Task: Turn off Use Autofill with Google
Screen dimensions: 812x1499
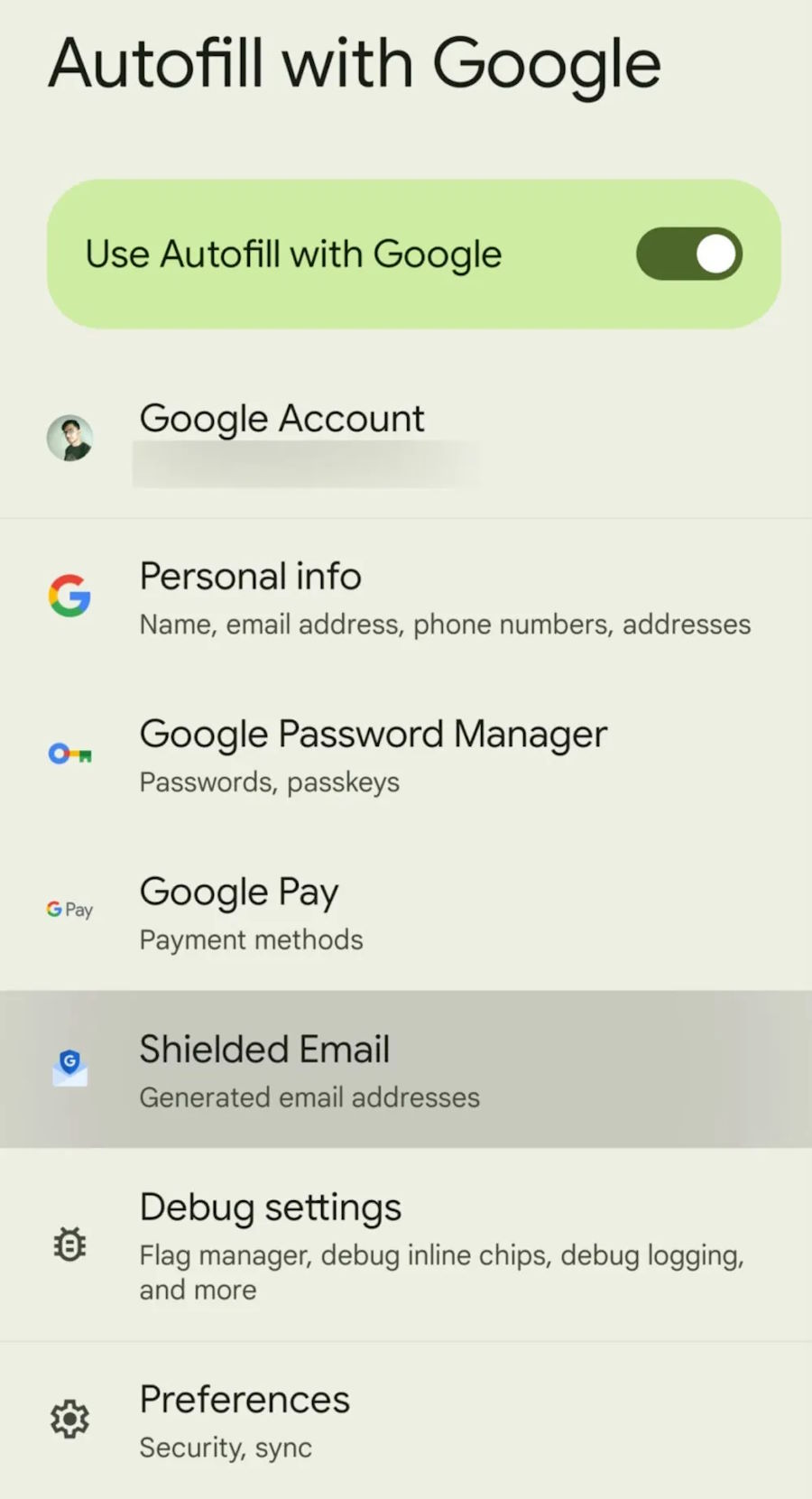Action: 688,254
